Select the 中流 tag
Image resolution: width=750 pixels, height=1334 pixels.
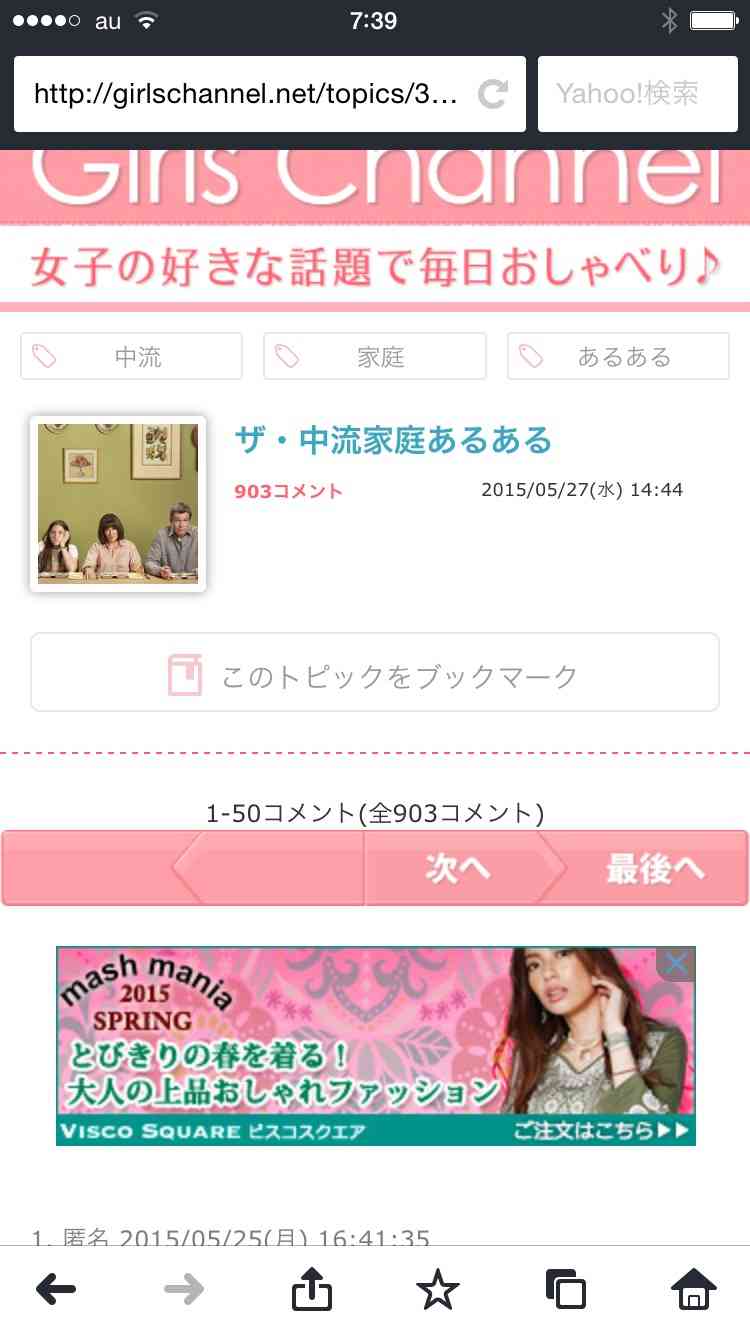[x=131, y=357]
